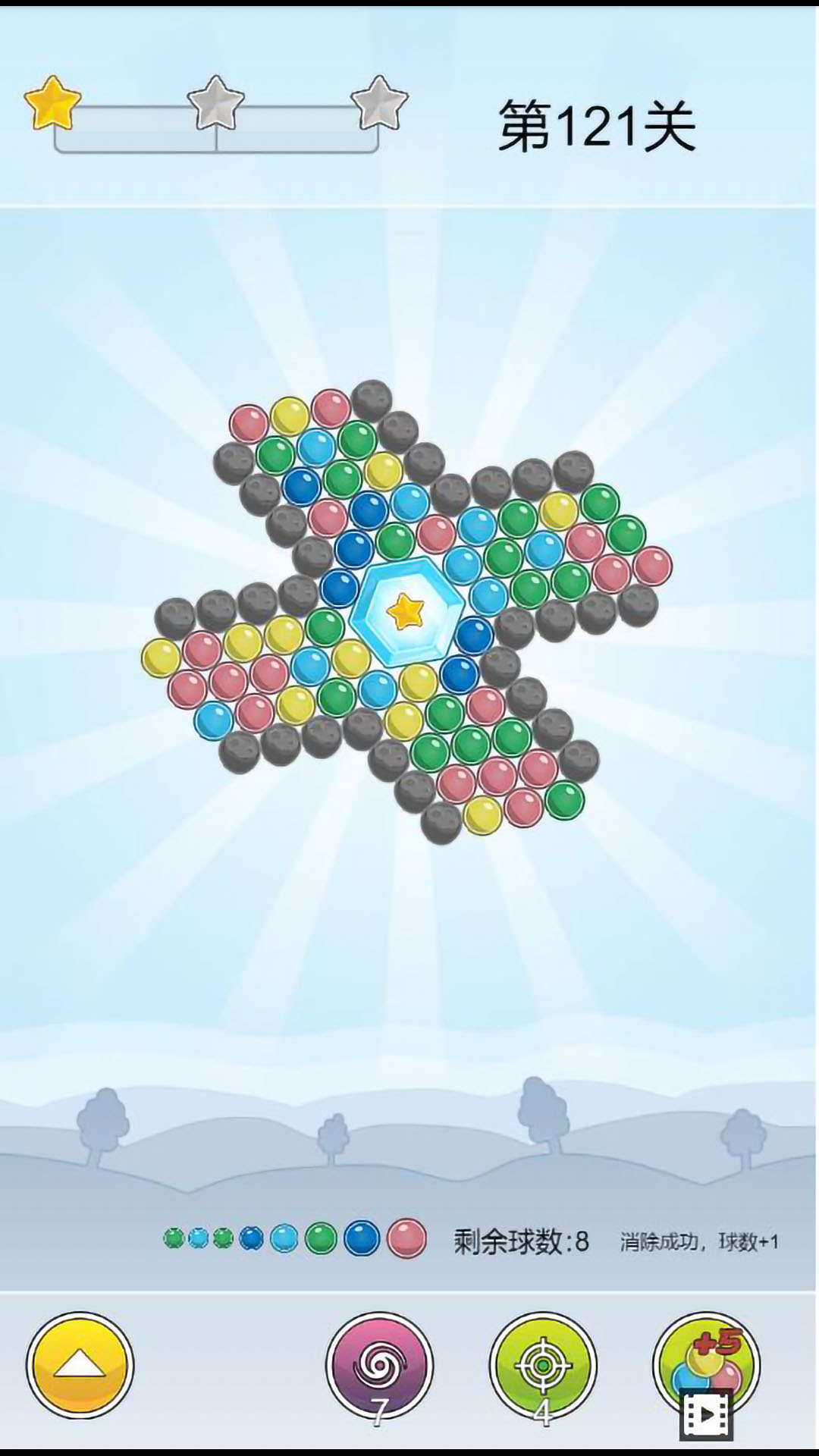
Task: Activate the green crosshair aim power-up
Action: [x=542, y=1365]
